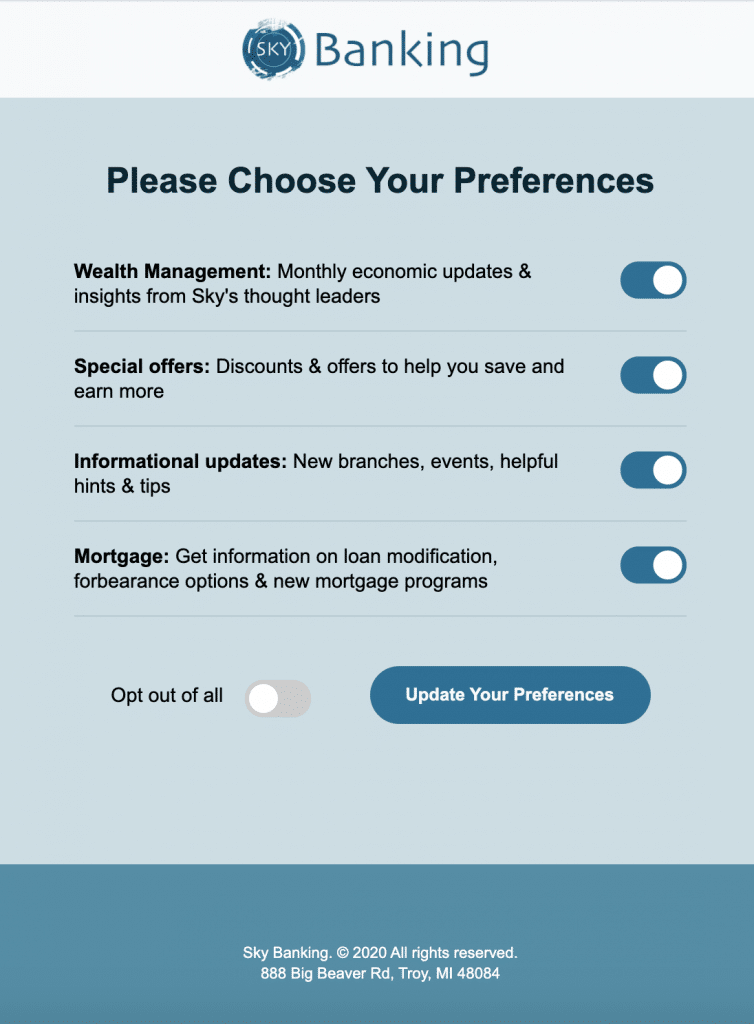Disable the Special offers switch
The height and width of the screenshot is (1024, 754).
[653, 375]
